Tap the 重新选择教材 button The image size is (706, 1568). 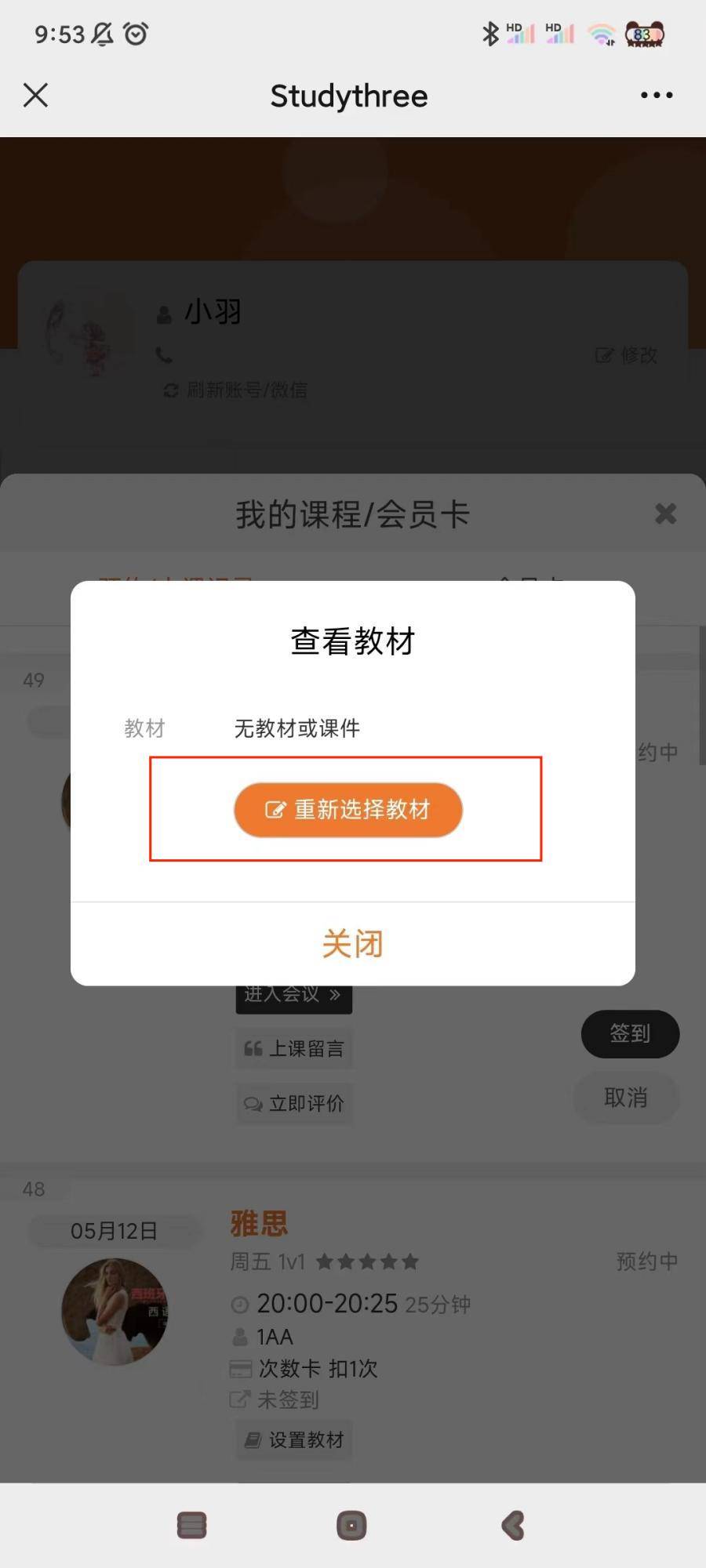348,810
